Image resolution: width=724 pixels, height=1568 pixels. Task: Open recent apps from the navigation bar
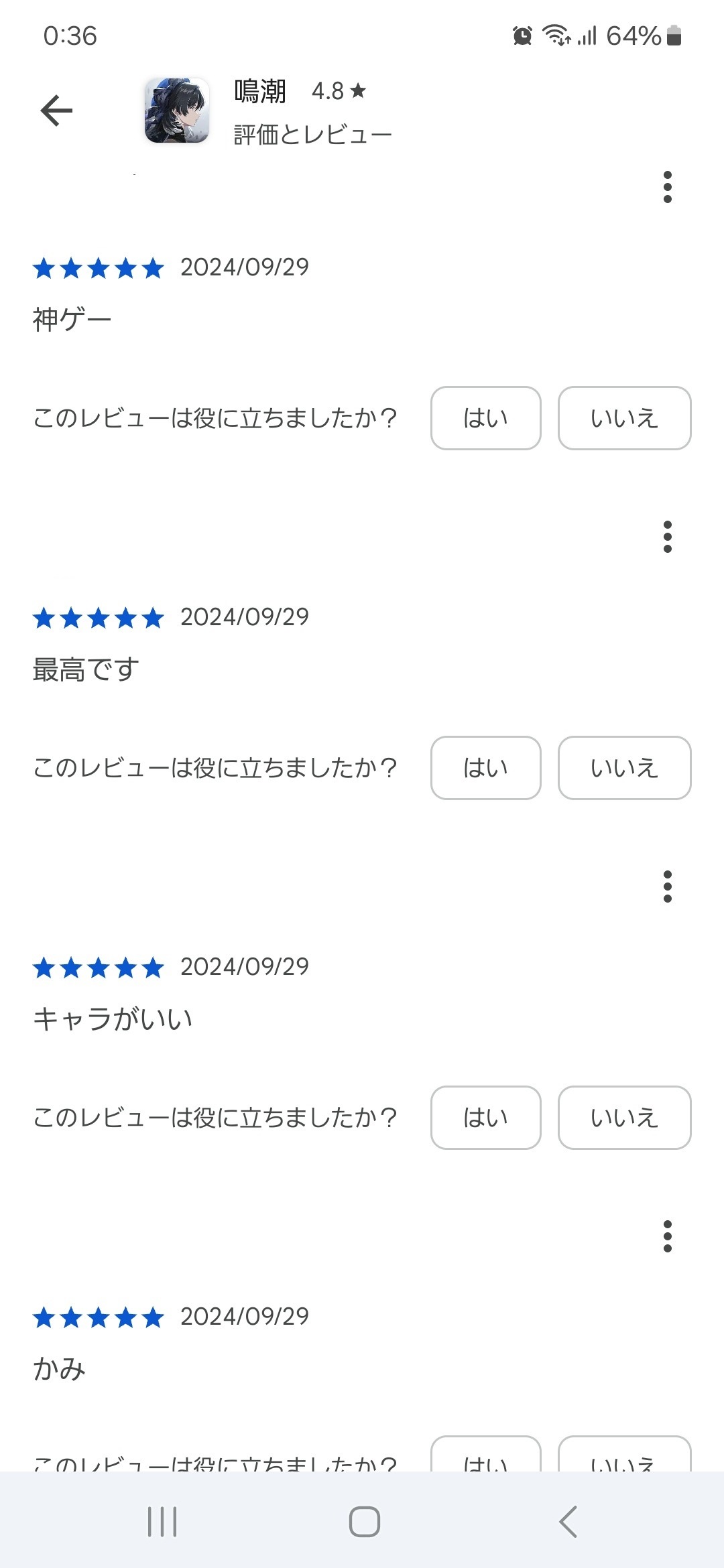162,1521
